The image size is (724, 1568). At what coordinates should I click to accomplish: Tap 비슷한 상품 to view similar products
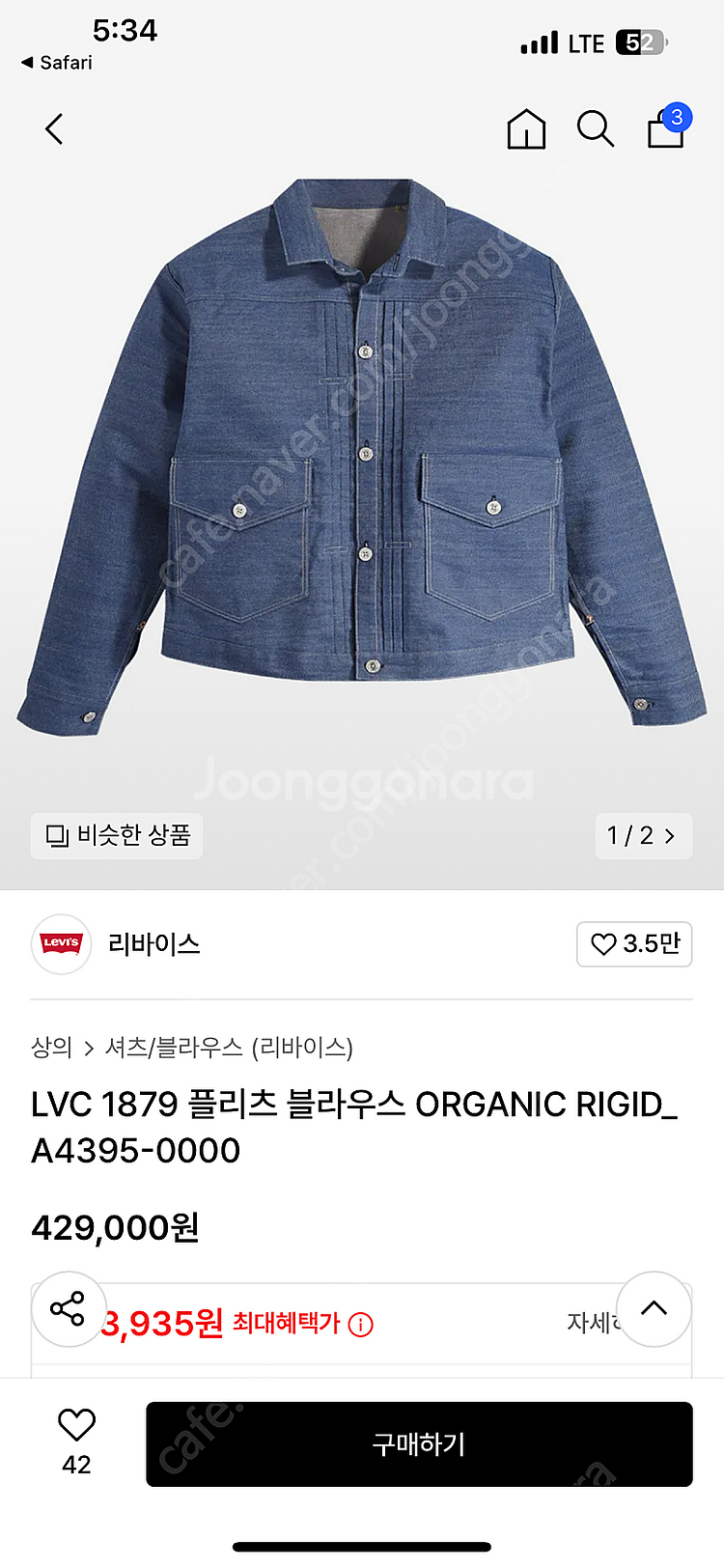(x=118, y=835)
